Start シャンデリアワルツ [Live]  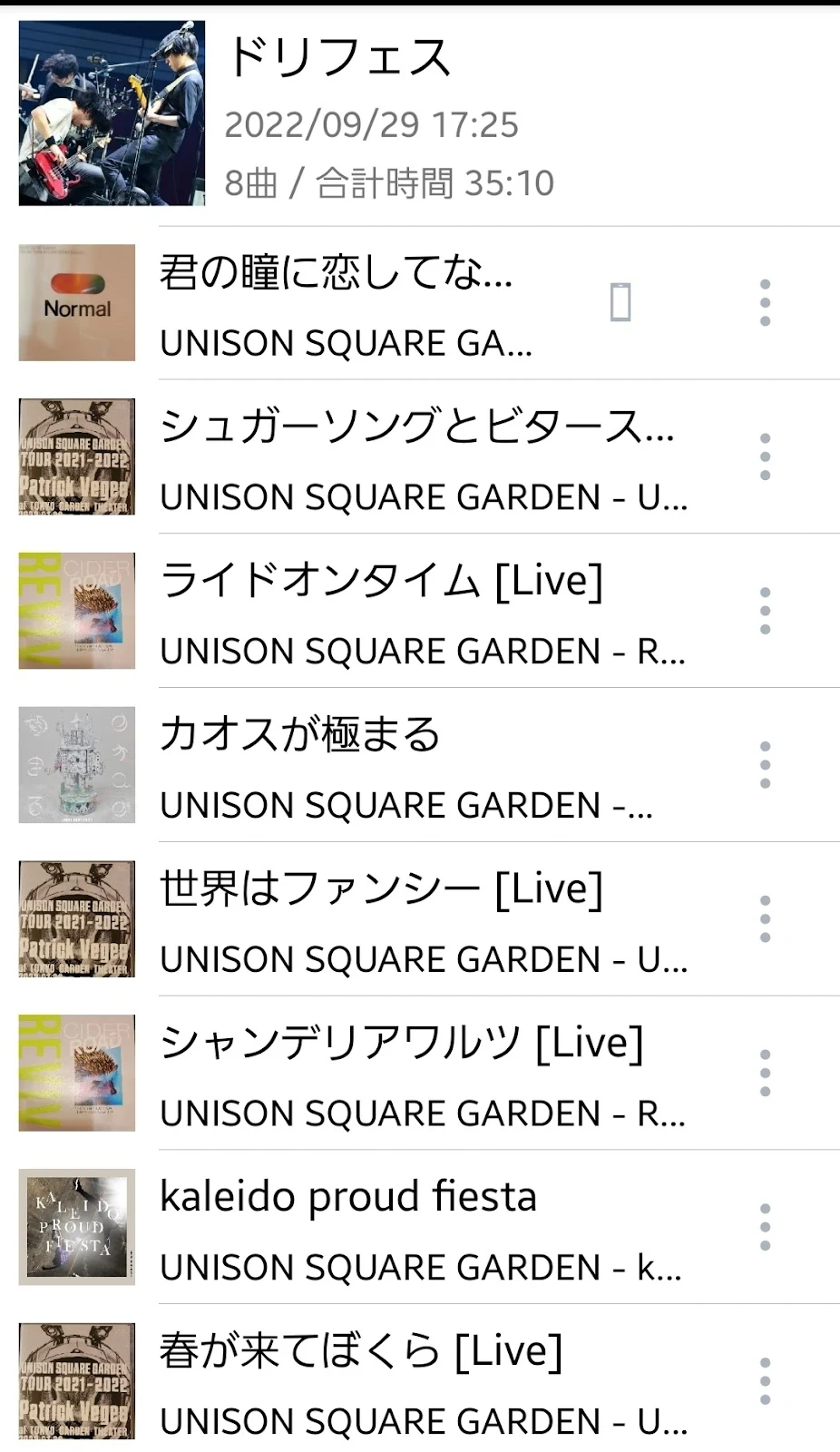[417, 1074]
